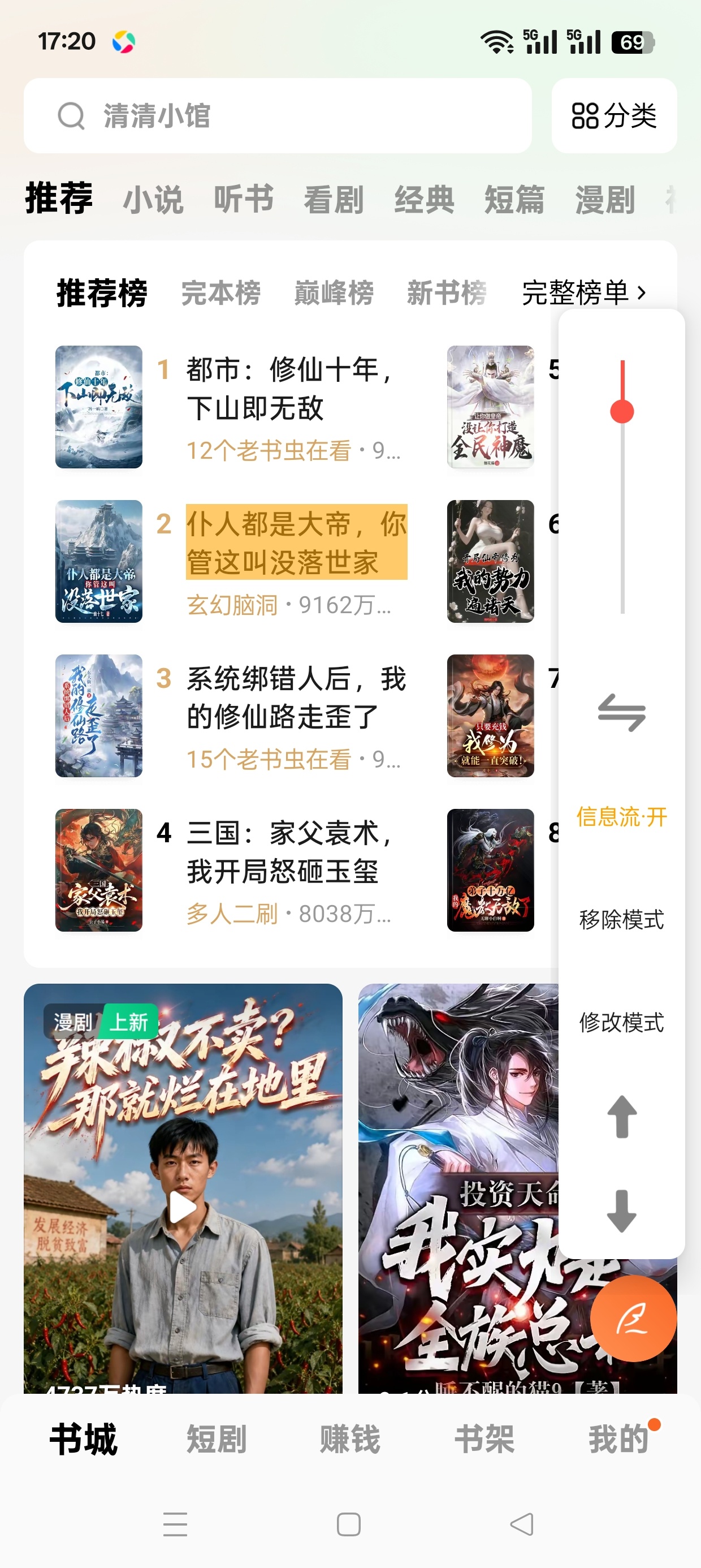
Task: Switch to the 听书 top tab
Action: coord(244,199)
